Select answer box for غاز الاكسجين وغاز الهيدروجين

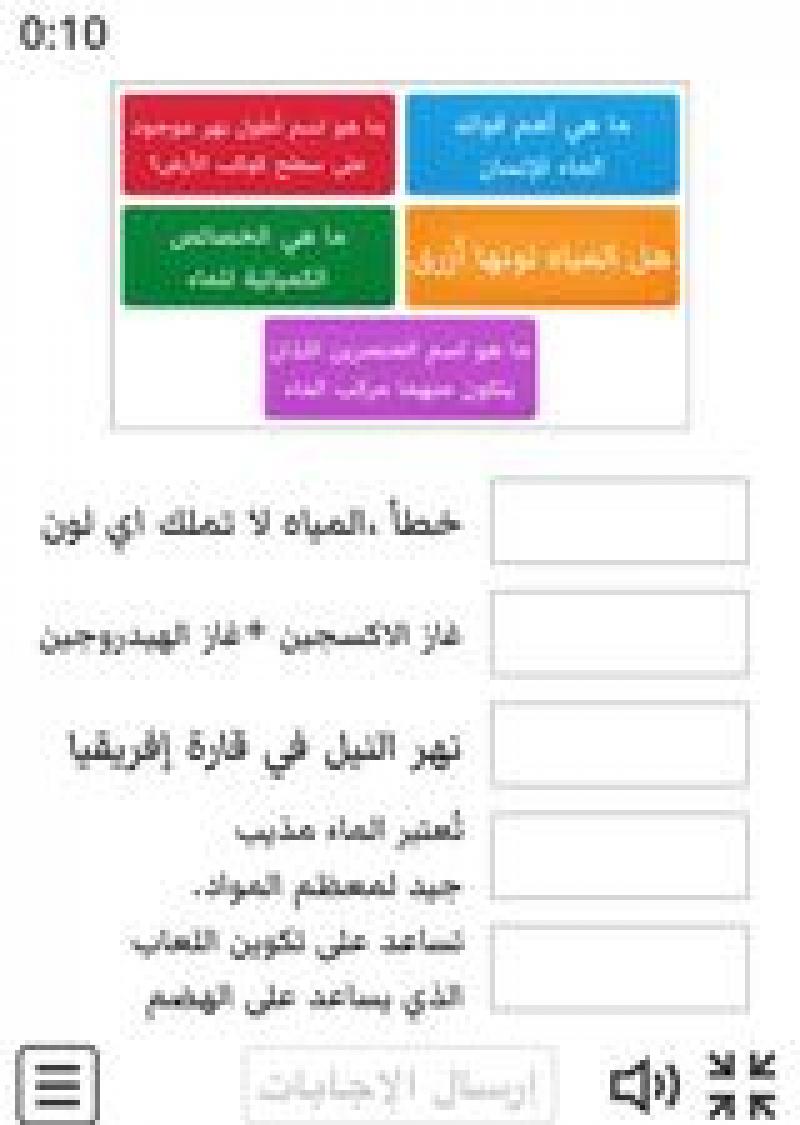pyautogui.click(x=619, y=634)
